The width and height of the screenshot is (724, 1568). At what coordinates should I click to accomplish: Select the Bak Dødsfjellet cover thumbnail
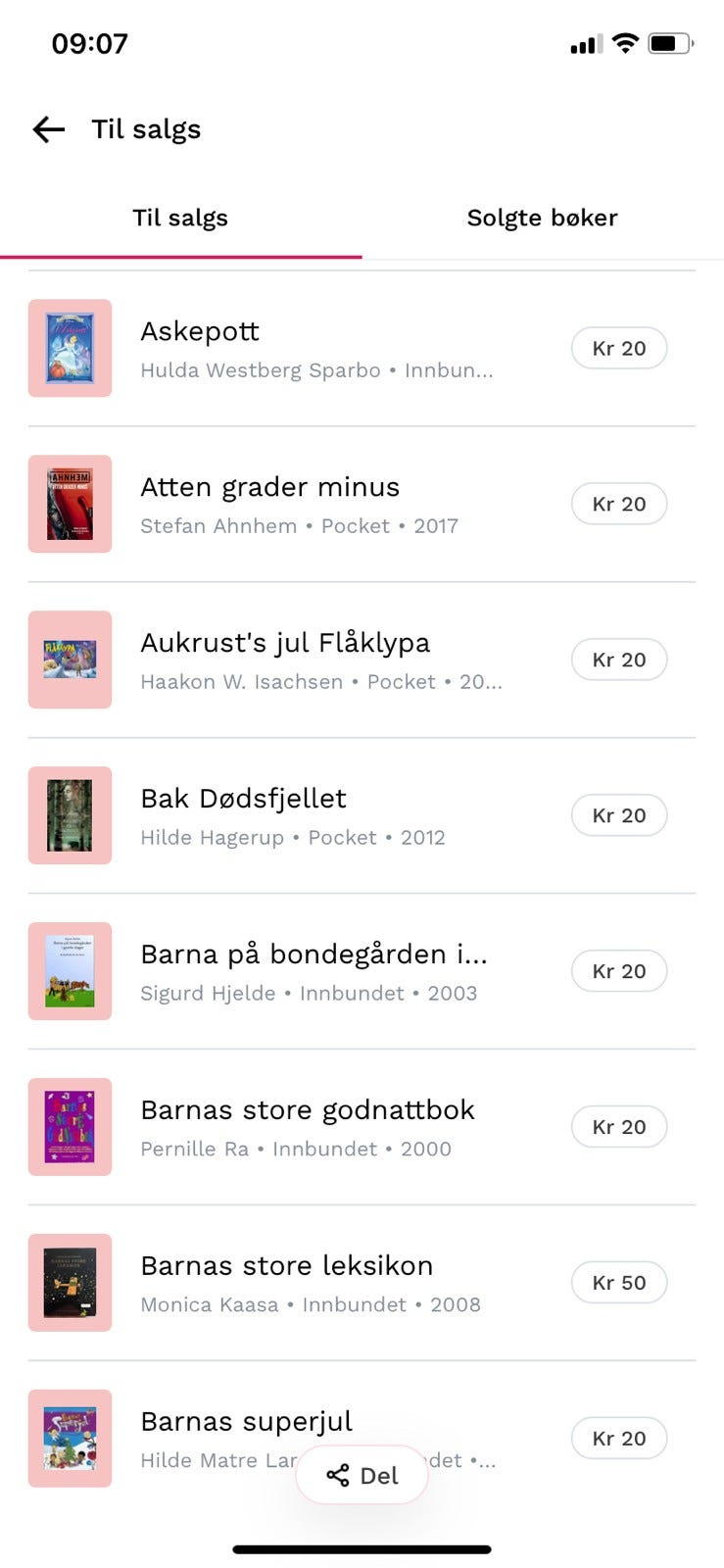pos(70,815)
